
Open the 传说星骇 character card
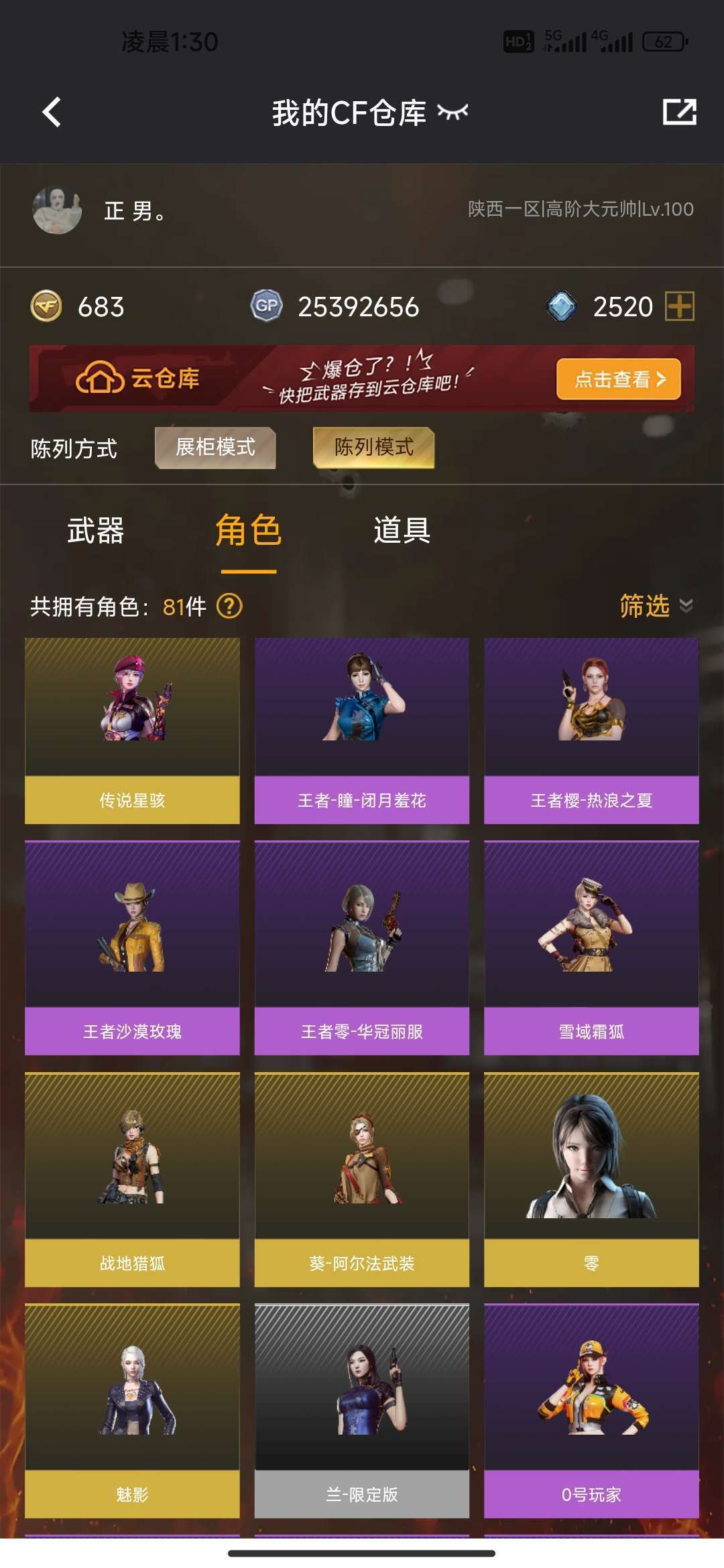click(132, 730)
